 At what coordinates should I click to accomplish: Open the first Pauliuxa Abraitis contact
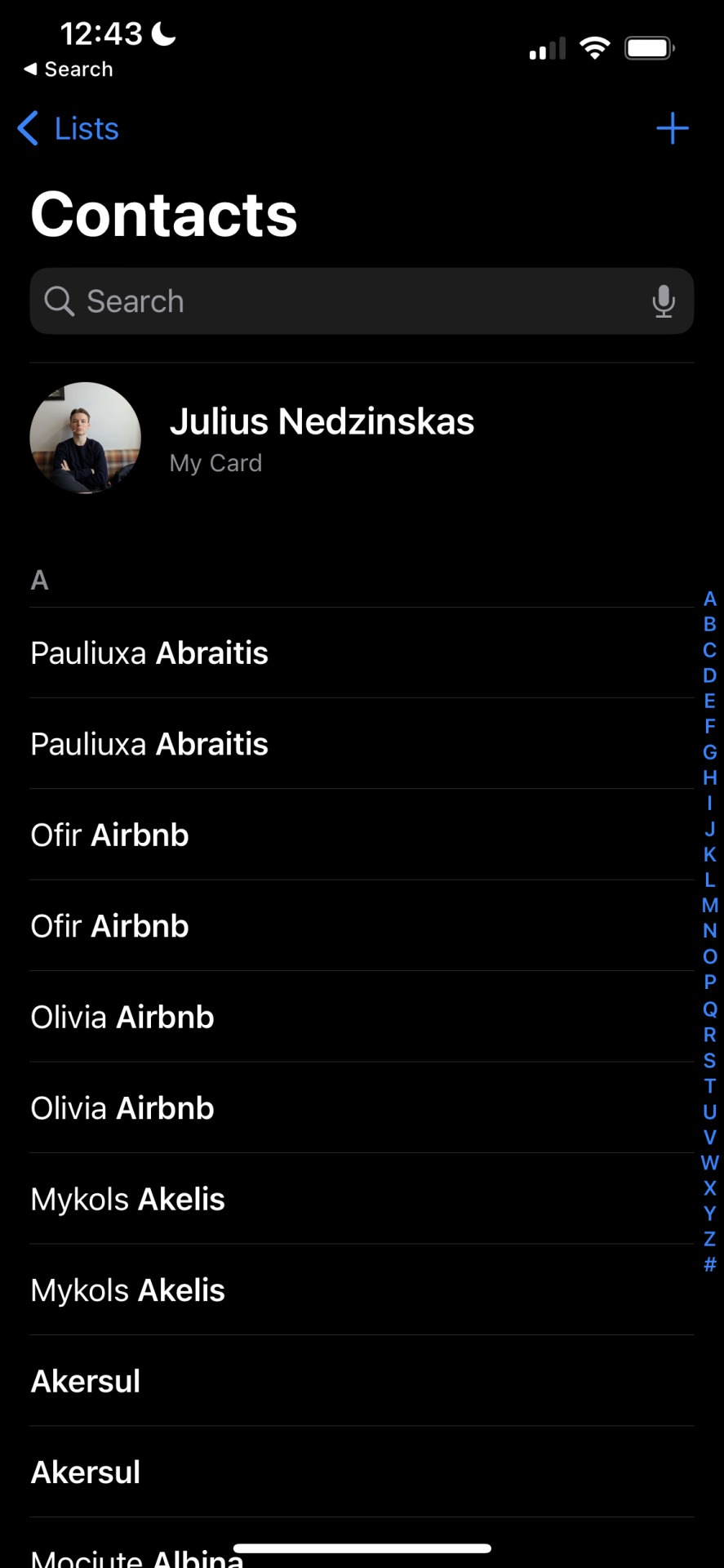click(149, 653)
